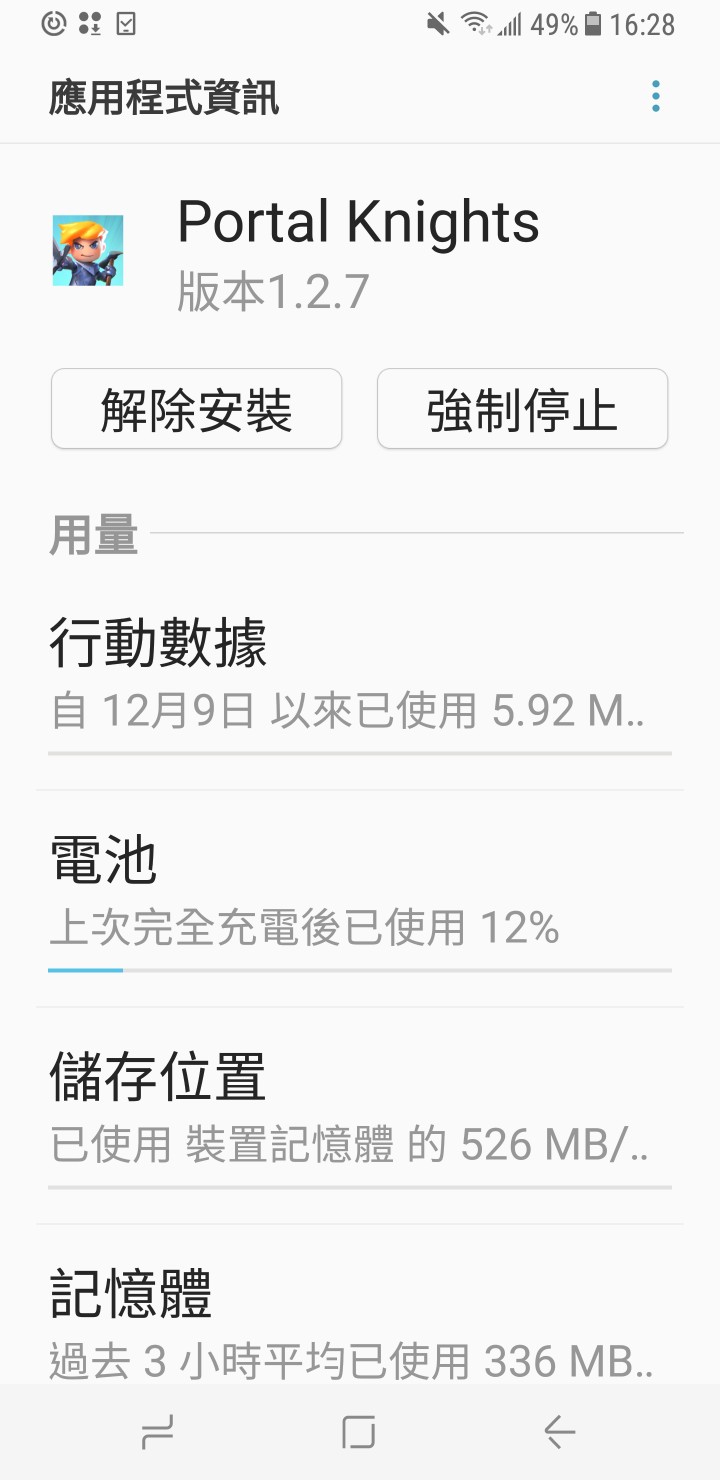The height and width of the screenshot is (1480, 720).
Task: Open 行動數據 mobile data usage
Action: click(360, 675)
